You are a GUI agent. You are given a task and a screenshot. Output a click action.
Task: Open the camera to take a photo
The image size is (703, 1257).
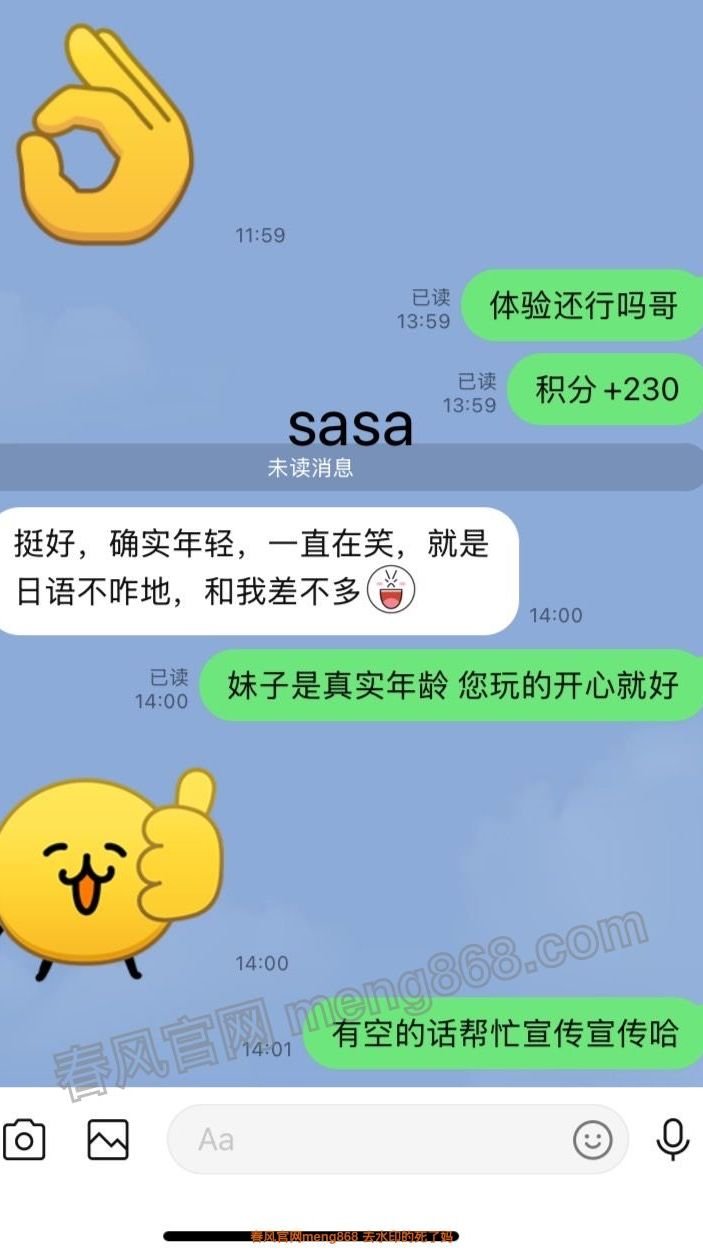24,1139
